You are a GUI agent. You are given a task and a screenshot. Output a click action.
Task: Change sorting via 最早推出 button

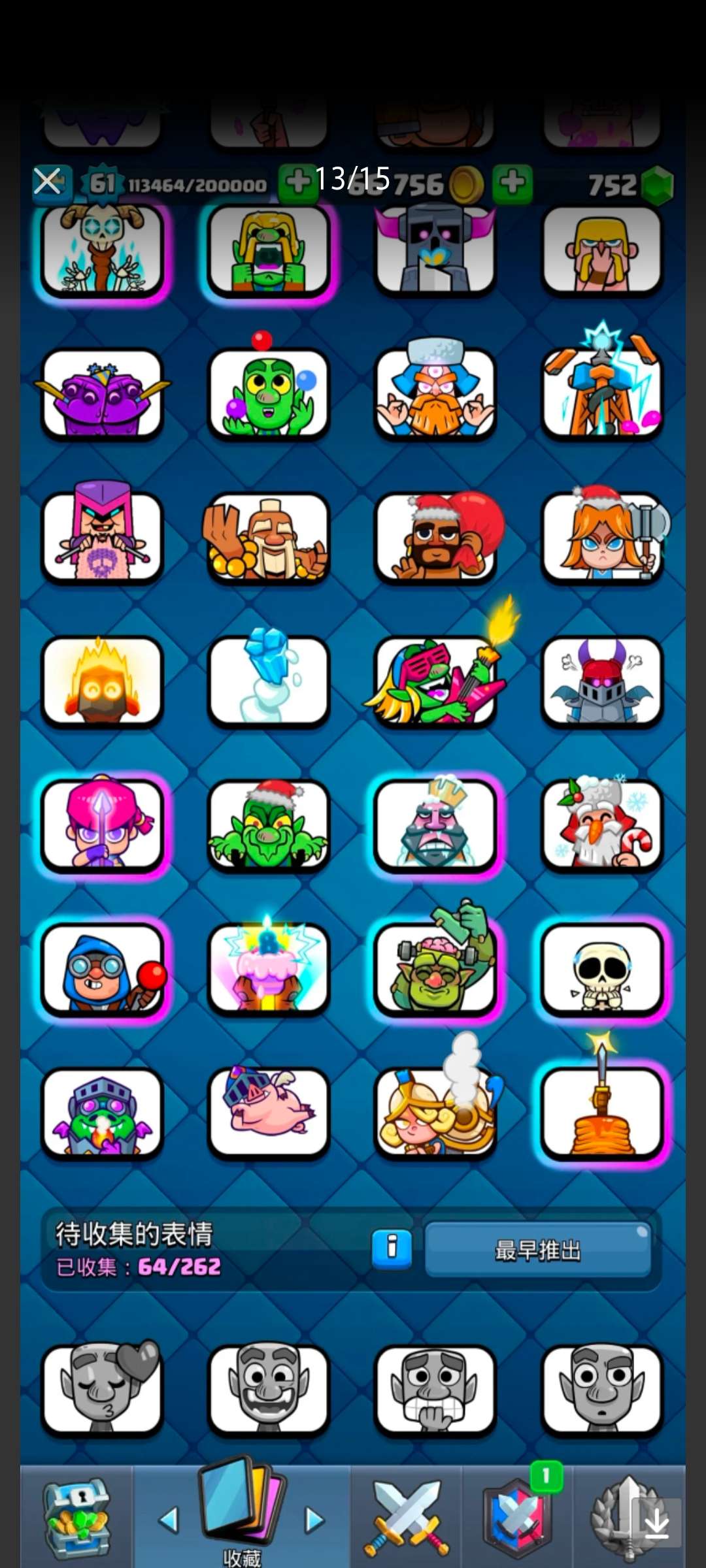click(x=537, y=1249)
